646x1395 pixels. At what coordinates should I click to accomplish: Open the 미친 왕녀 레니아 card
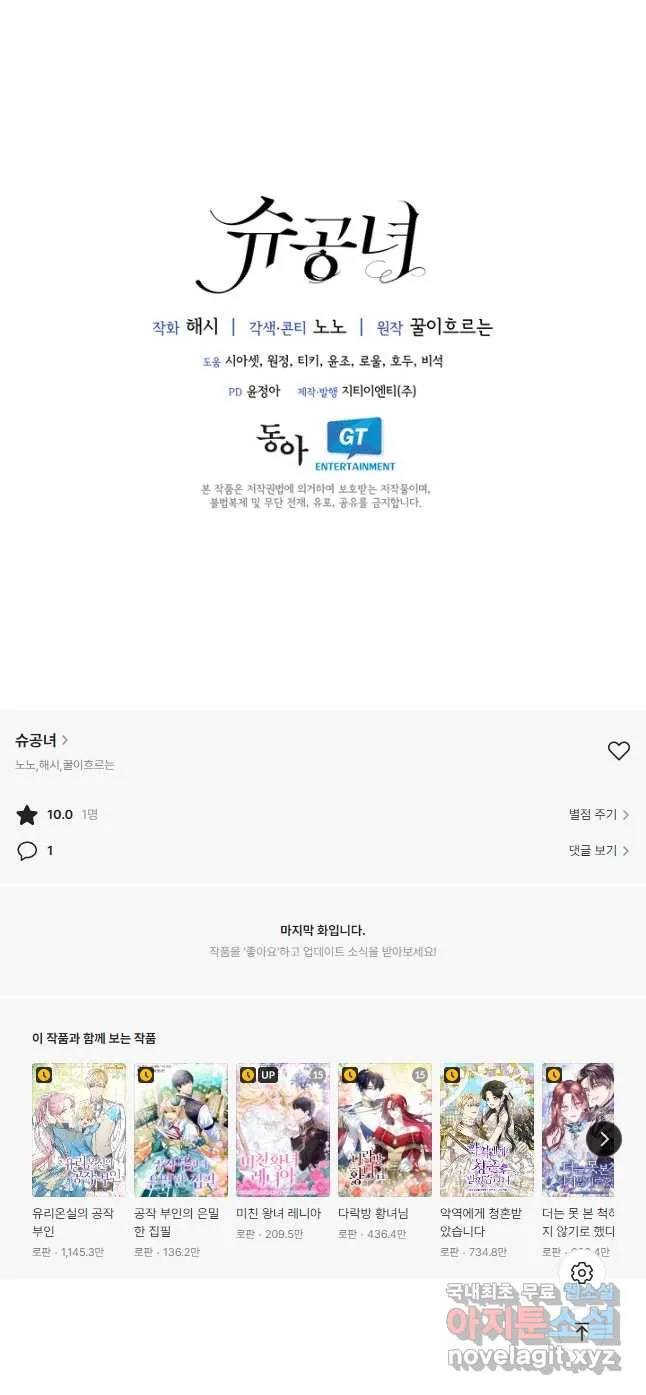click(283, 1161)
